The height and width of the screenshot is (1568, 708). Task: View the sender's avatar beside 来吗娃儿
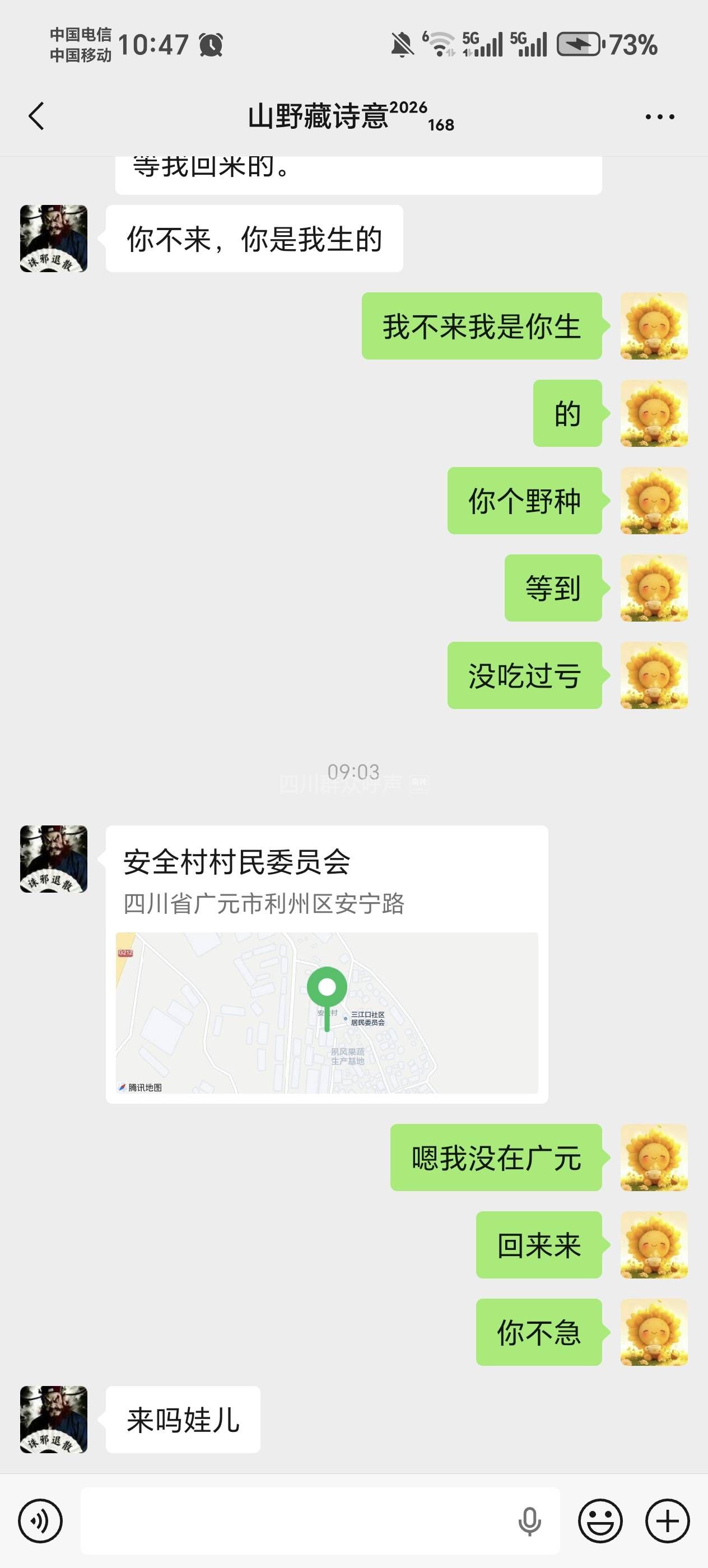(54, 1419)
